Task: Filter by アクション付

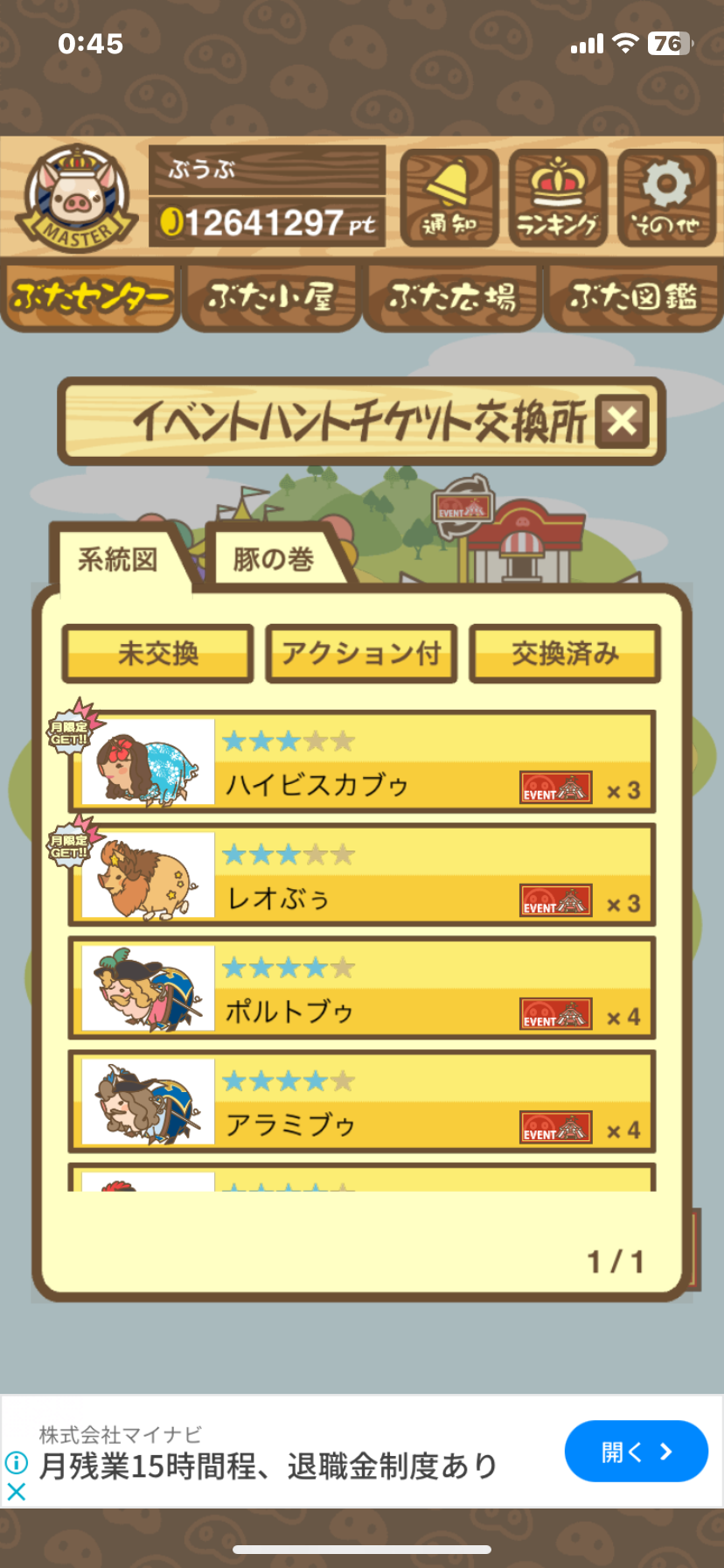Action: click(x=361, y=654)
